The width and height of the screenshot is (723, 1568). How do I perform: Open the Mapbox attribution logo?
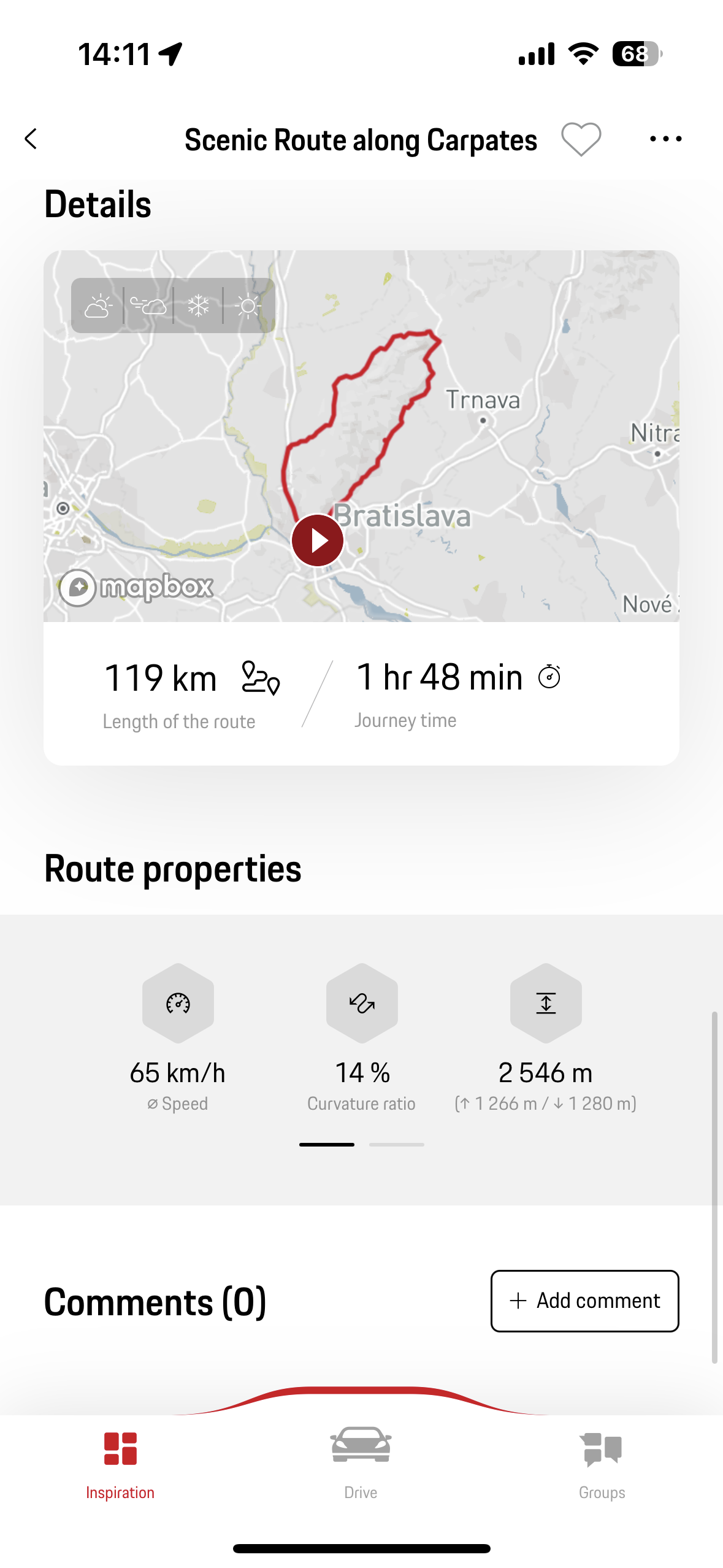pyautogui.click(x=137, y=587)
